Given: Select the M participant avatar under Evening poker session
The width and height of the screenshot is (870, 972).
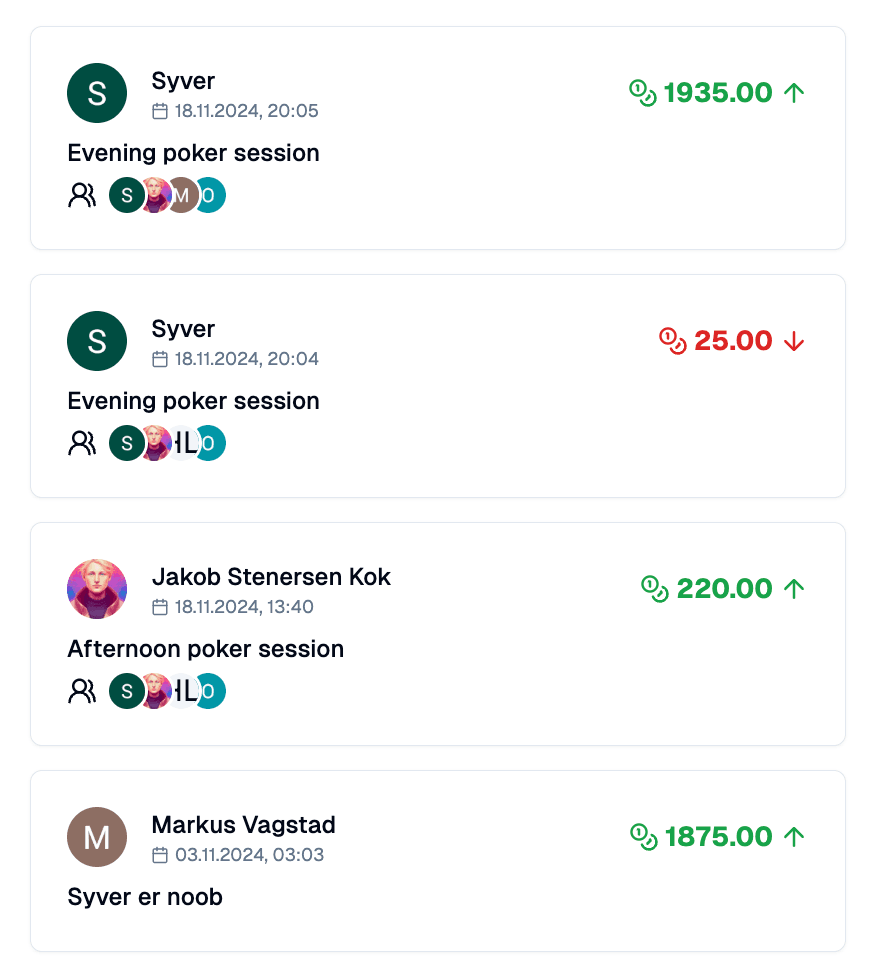Looking at the screenshot, I should pos(180,195).
